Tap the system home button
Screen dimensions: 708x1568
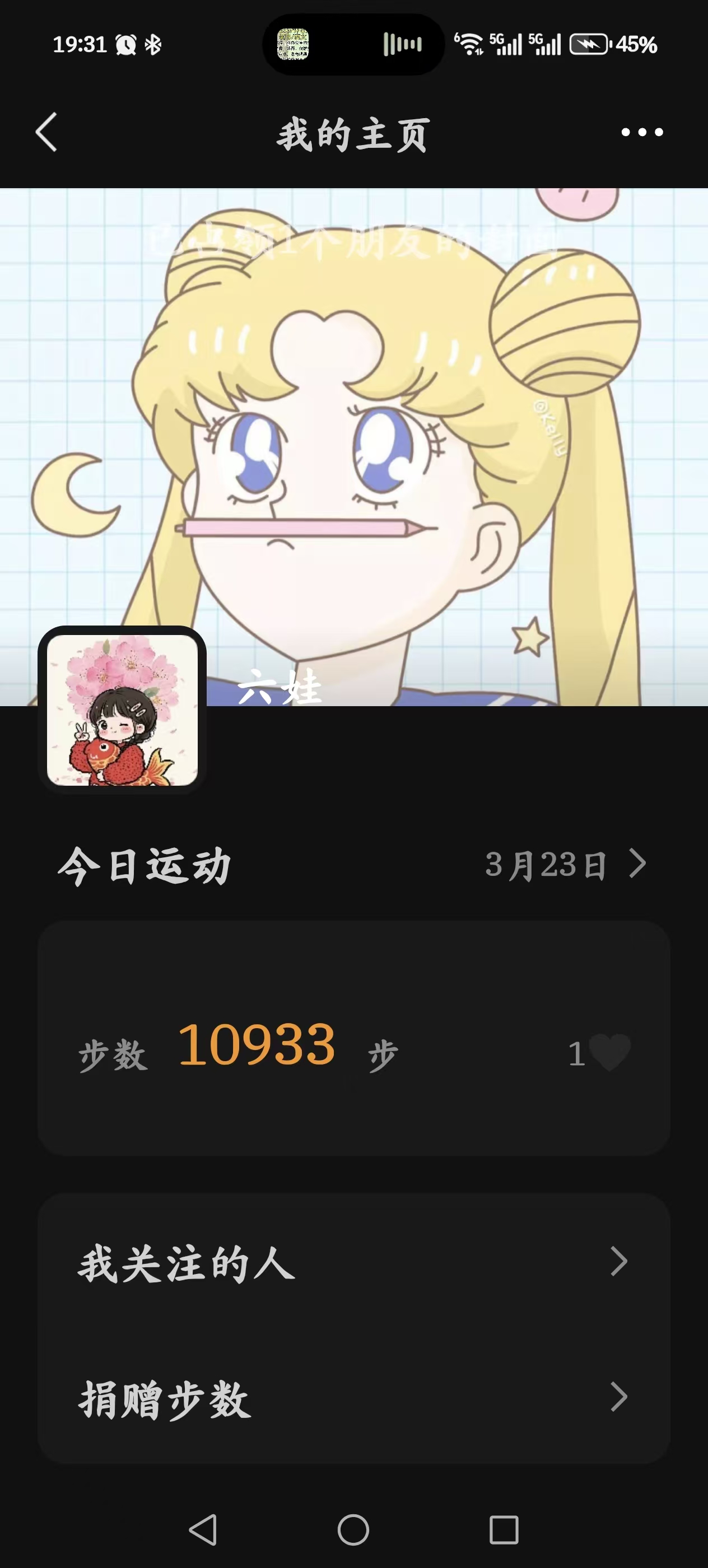(x=353, y=1530)
